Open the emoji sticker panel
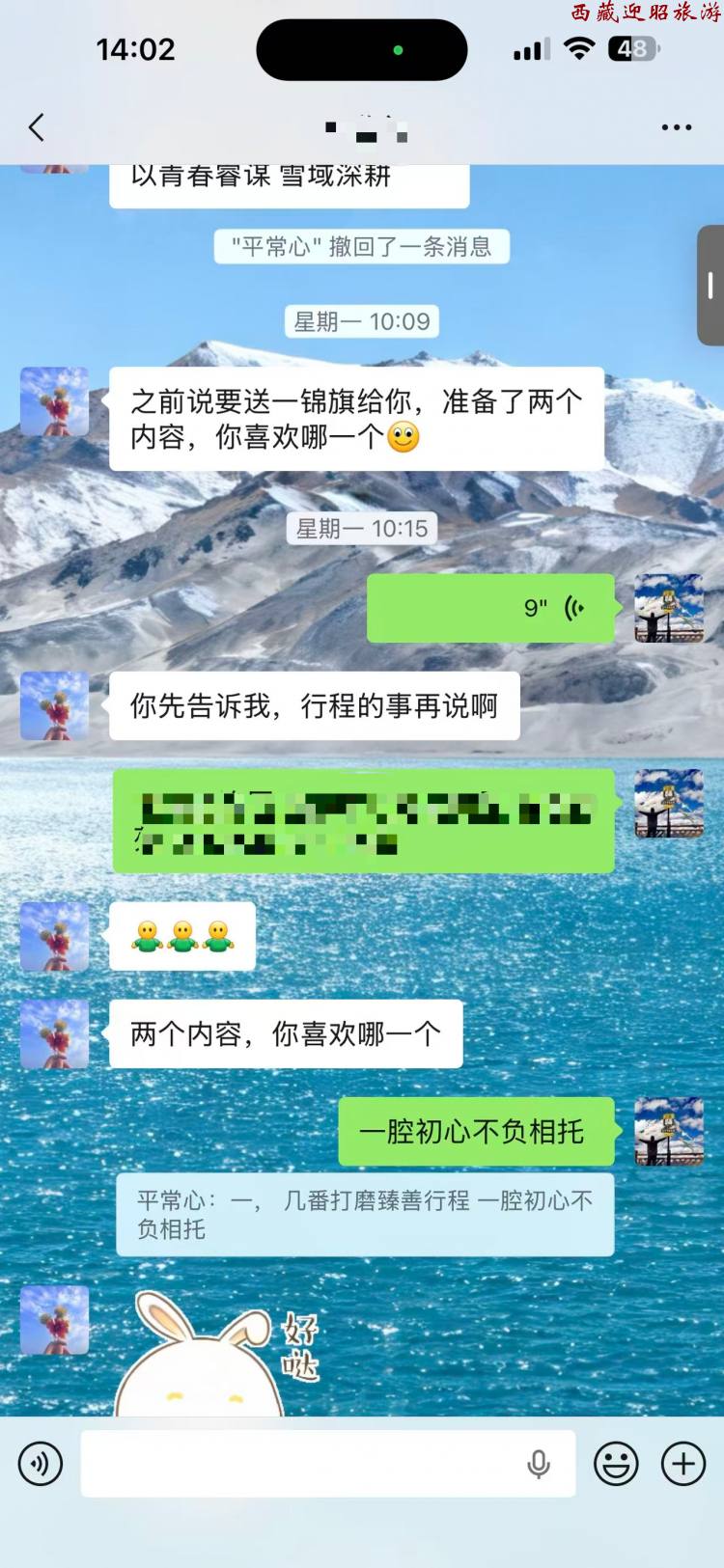Viewport: 724px width, 1568px height. point(616,1464)
